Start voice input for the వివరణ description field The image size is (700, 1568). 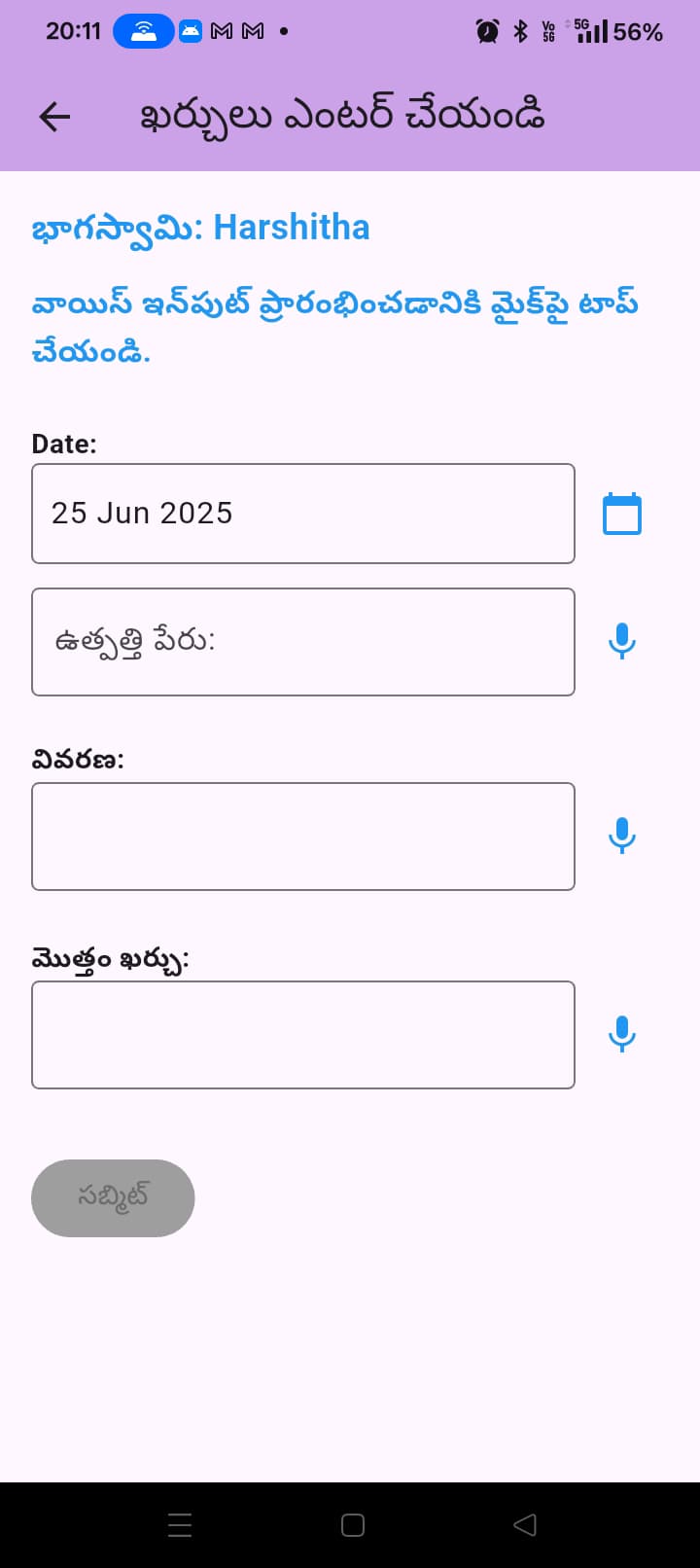[621, 835]
